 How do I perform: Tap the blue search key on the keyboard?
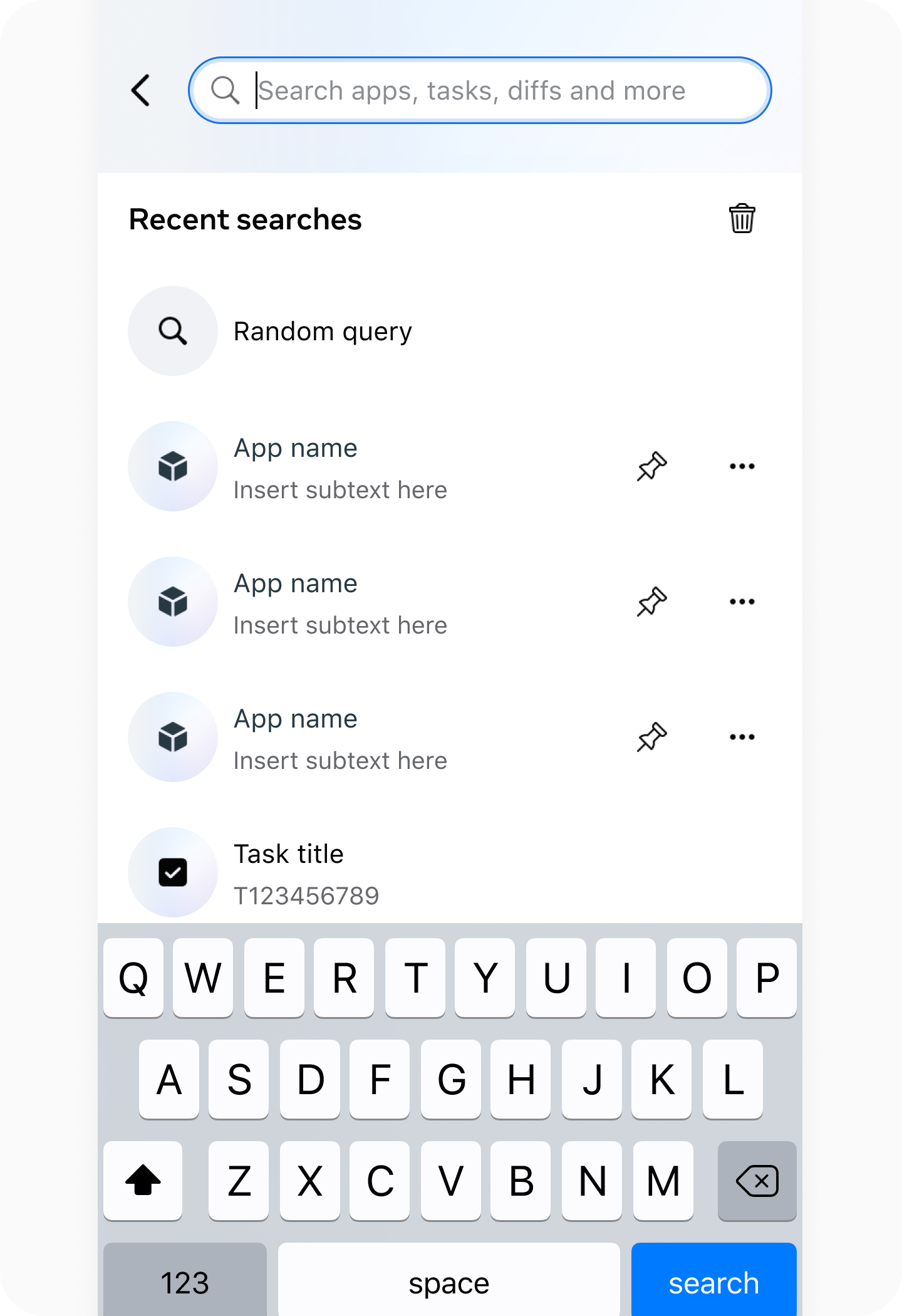point(713,1283)
